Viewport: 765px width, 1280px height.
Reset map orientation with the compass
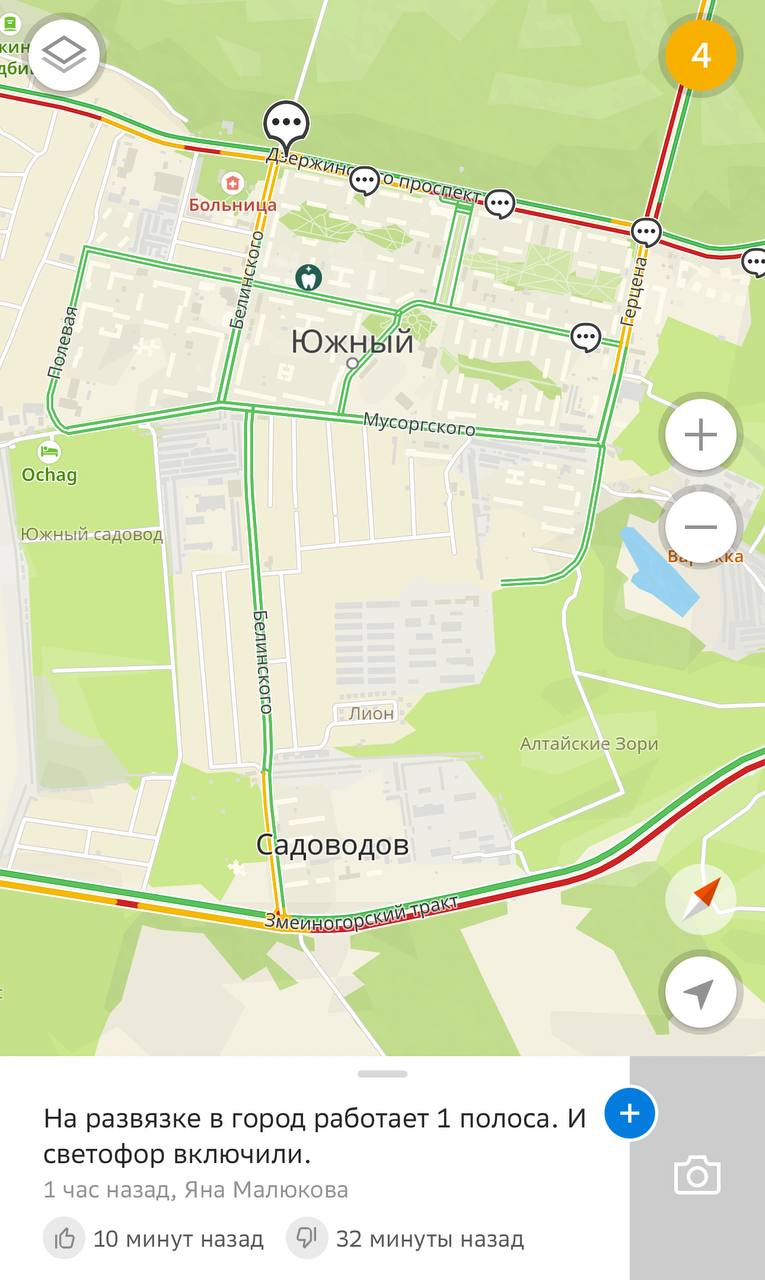click(x=701, y=900)
